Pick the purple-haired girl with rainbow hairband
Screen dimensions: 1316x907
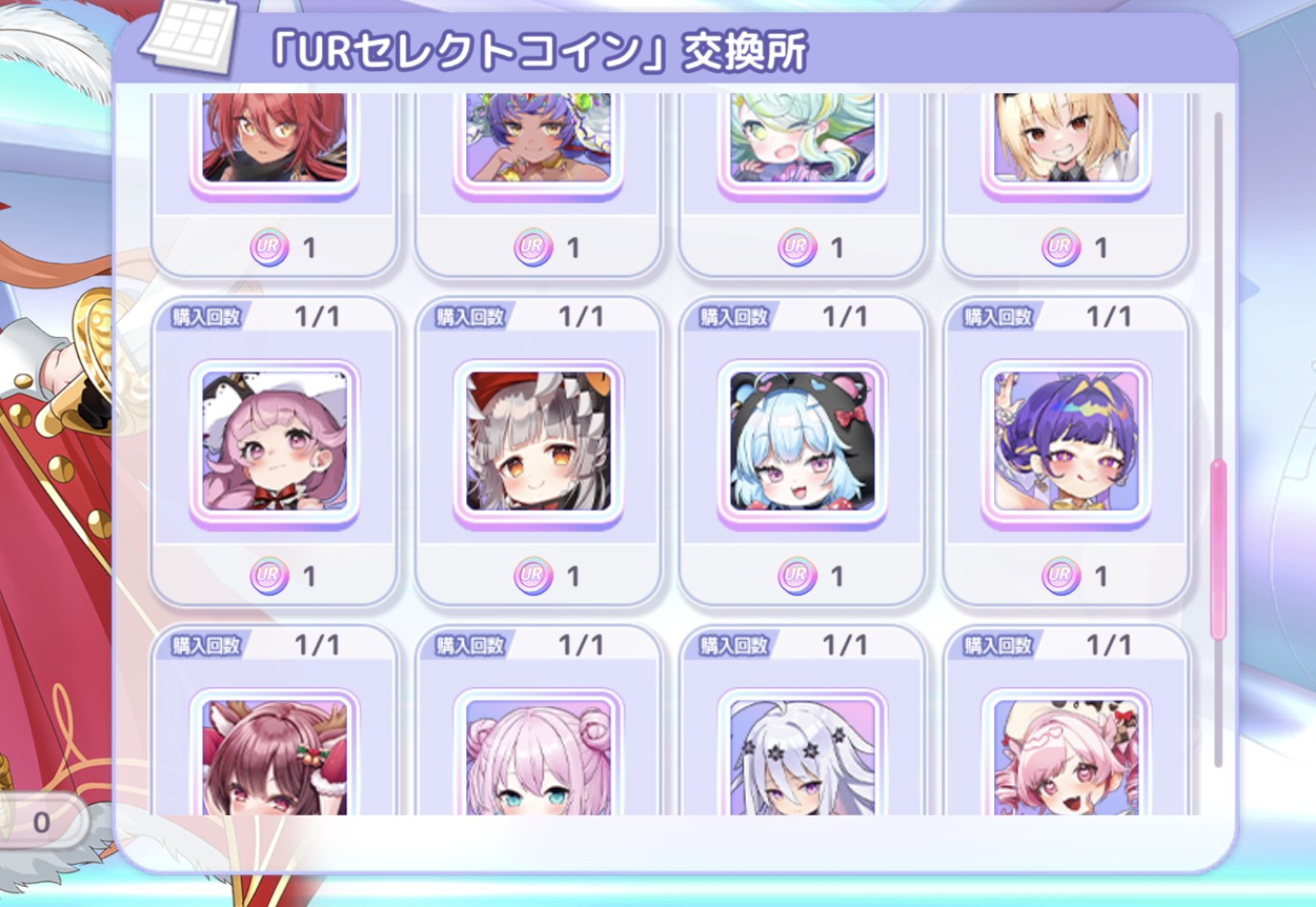(x=1065, y=442)
